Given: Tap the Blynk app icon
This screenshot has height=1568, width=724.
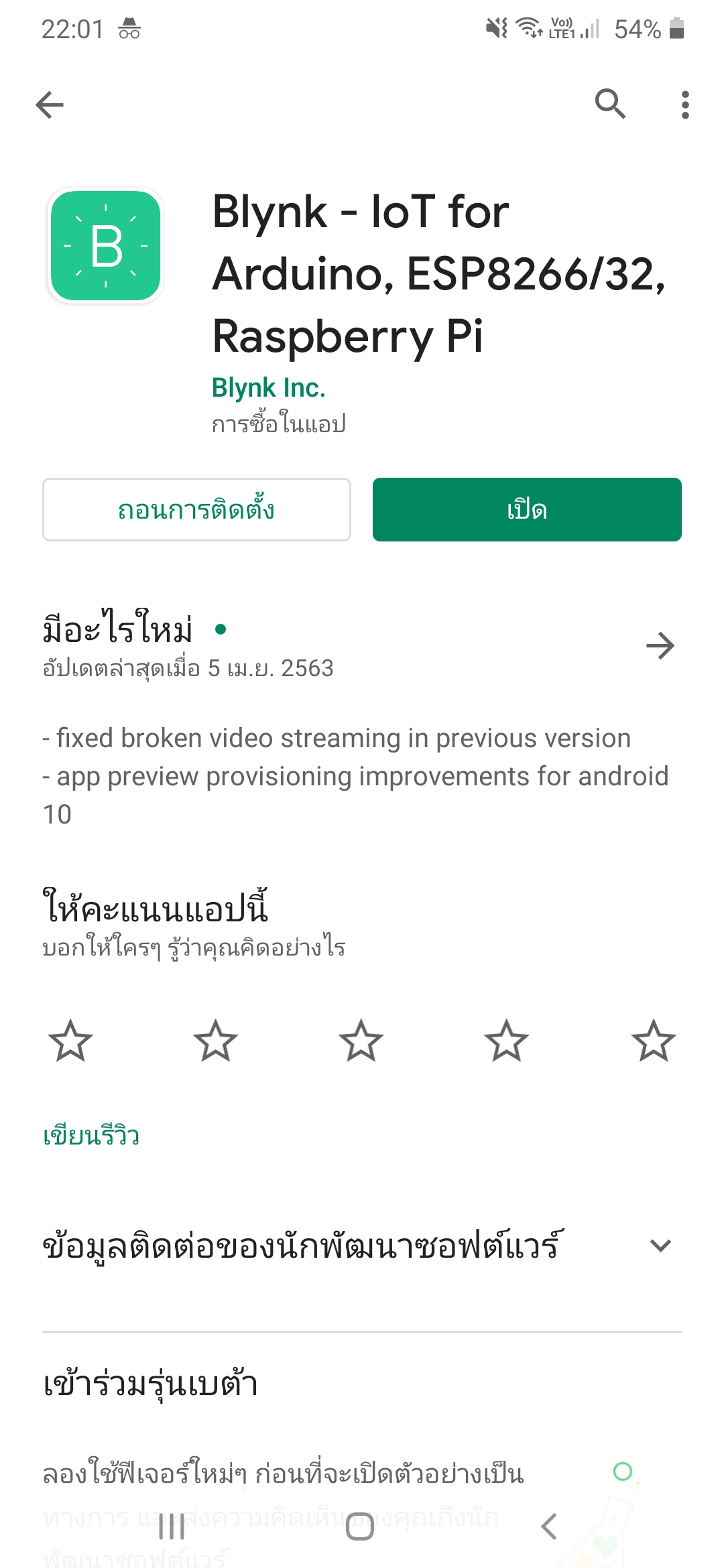Looking at the screenshot, I should tap(106, 245).
